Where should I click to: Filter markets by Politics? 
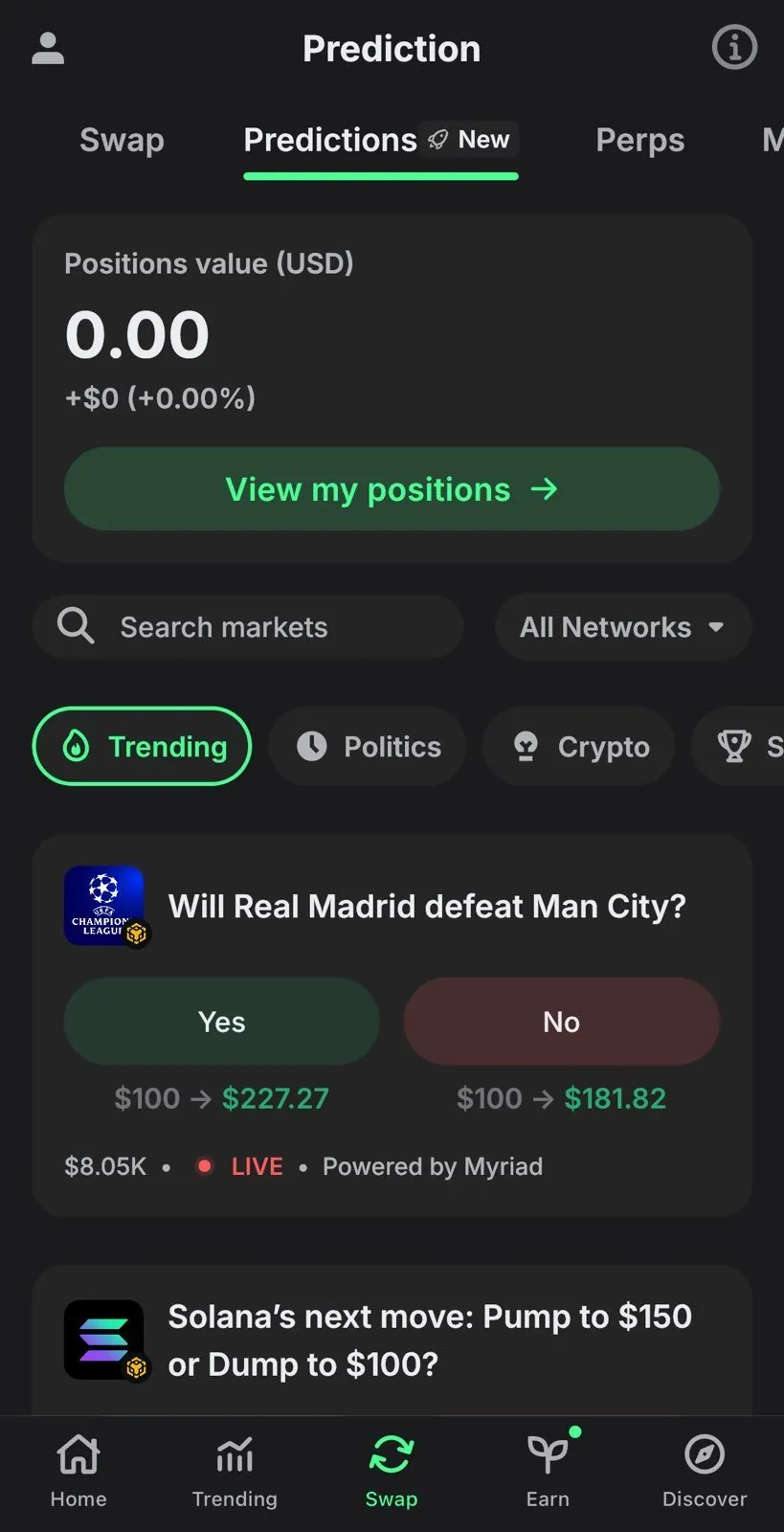[368, 747]
